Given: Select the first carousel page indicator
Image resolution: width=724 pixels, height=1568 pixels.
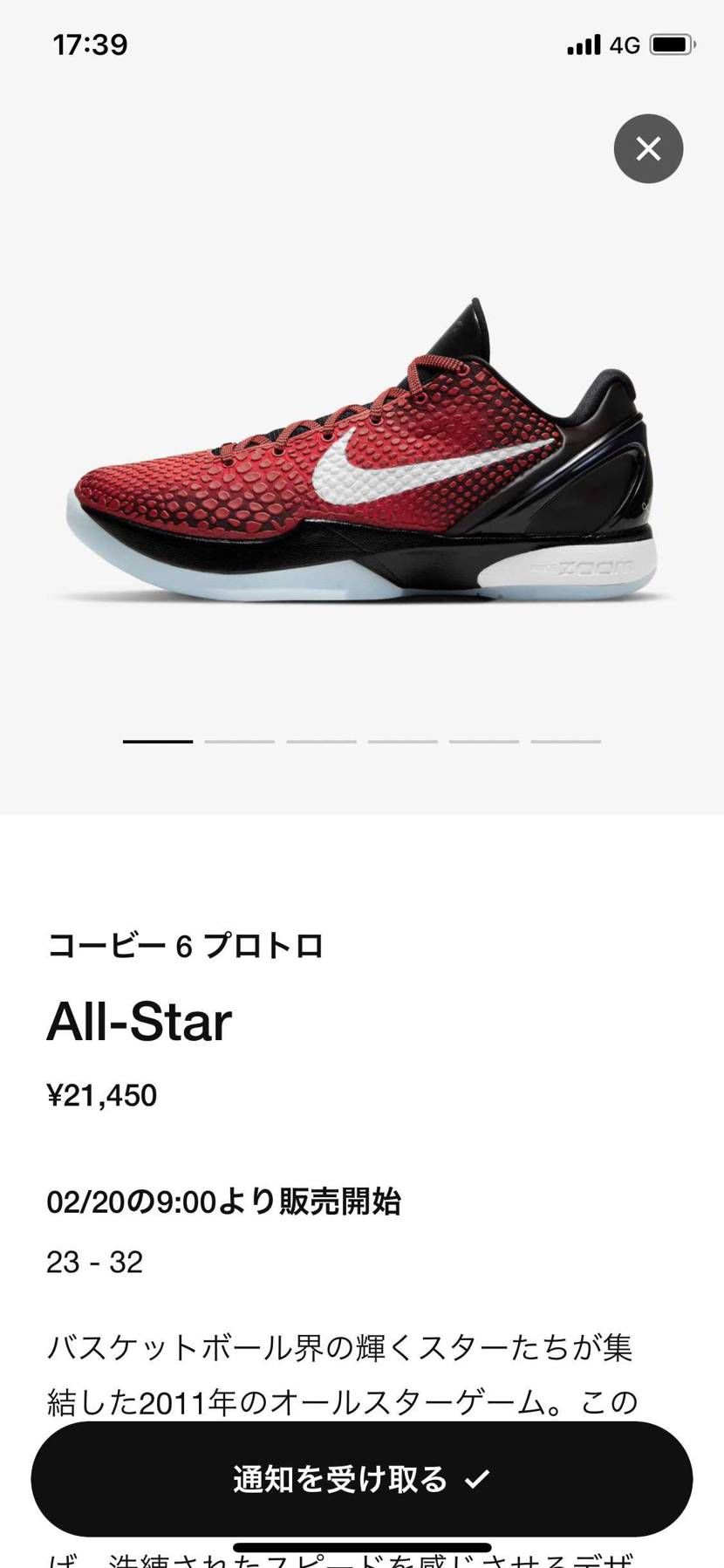Looking at the screenshot, I should 157,740.
